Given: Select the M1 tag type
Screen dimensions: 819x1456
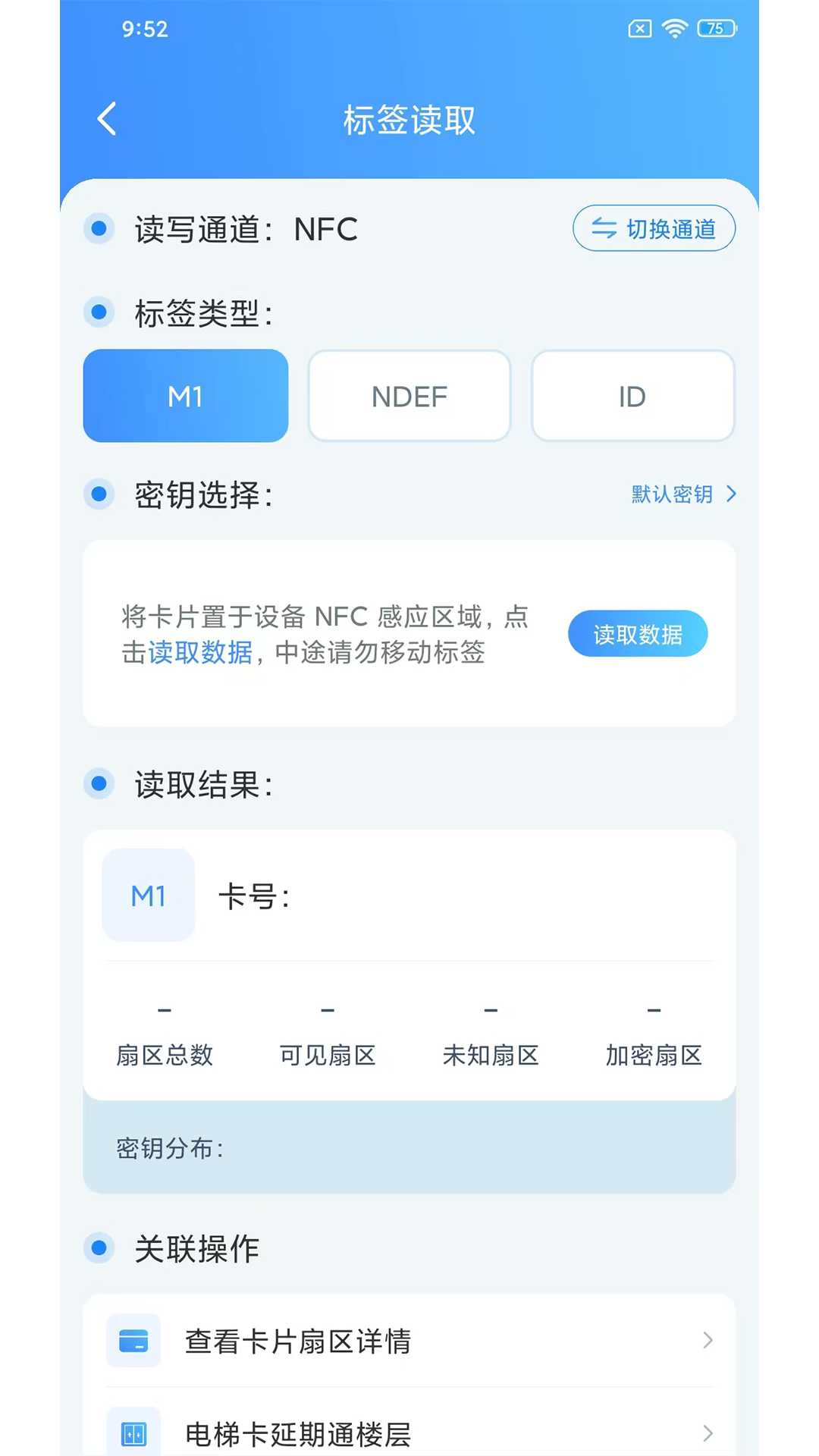Looking at the screenshot, I should click(x=185, y=395).
